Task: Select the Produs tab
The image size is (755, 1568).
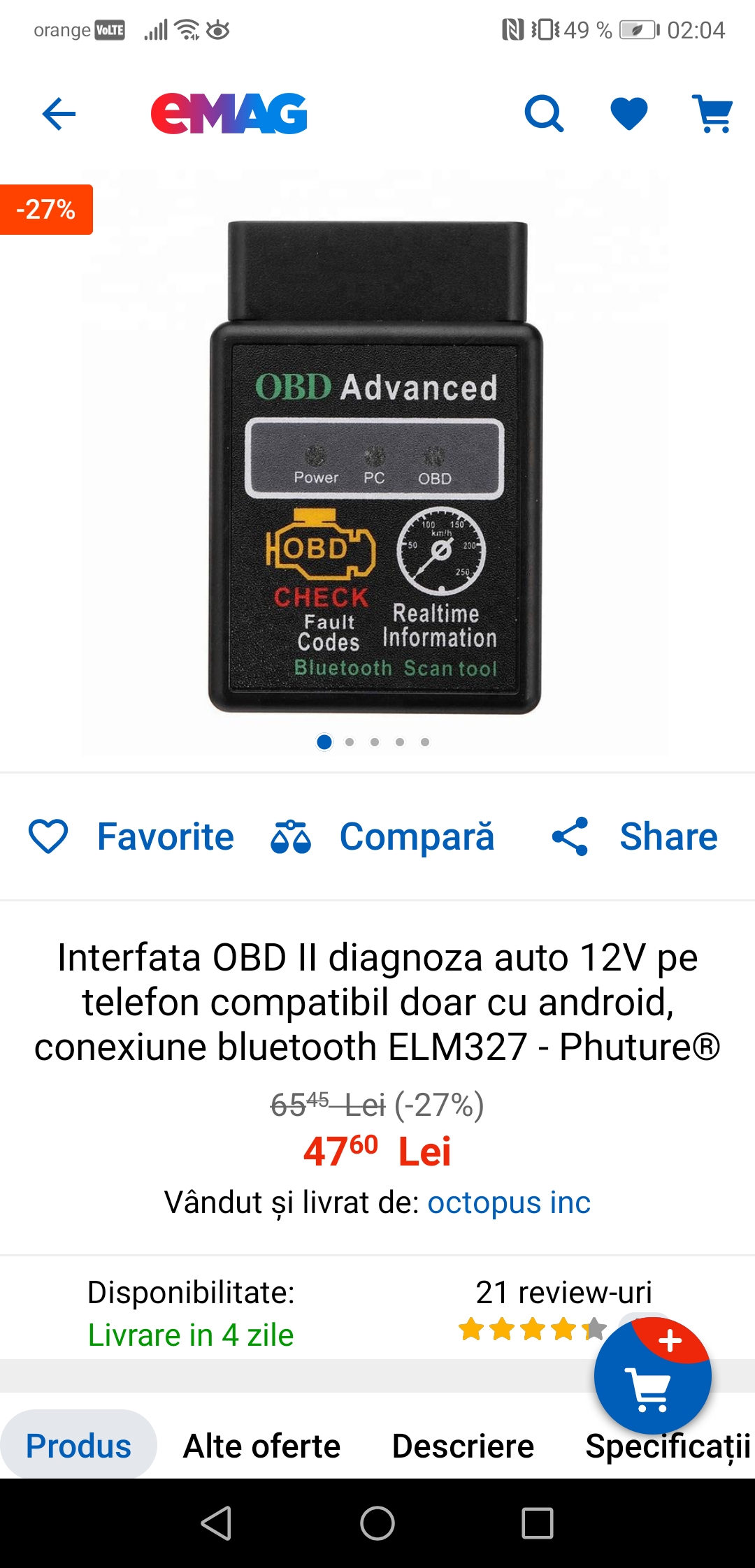Action: (x=78, y=1446)
